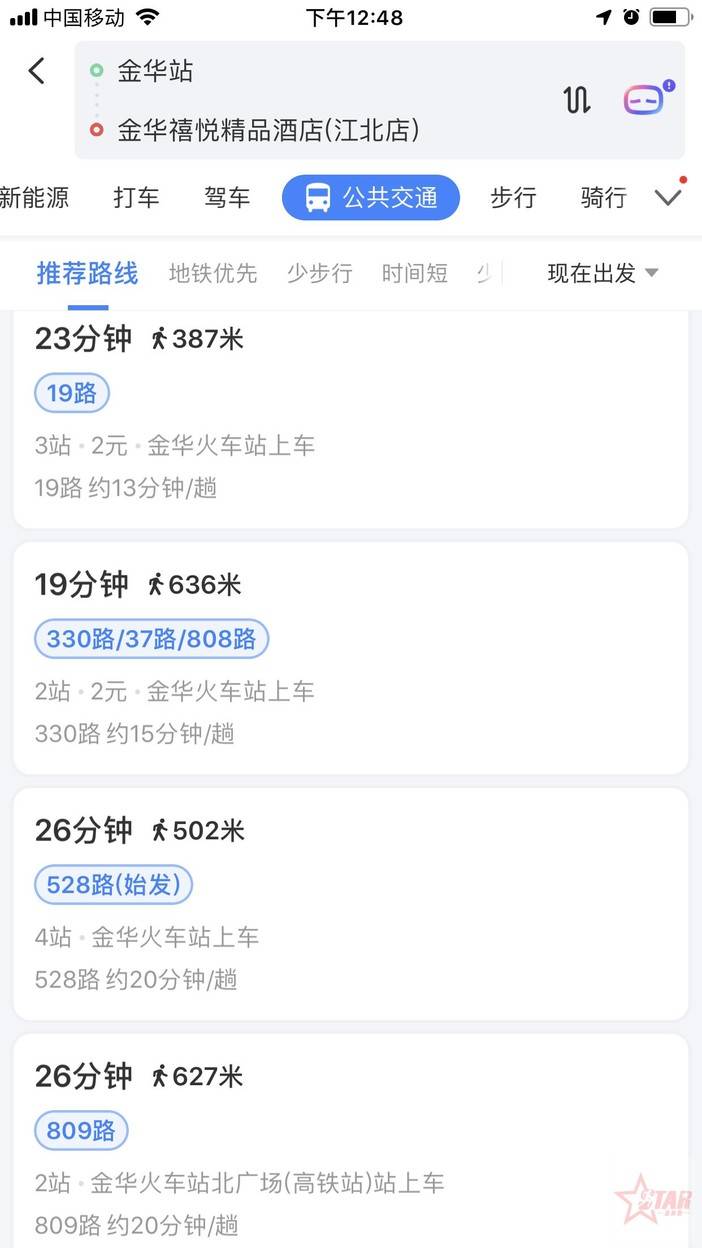Image resolution: width=702 pixels, height=1248 pixels.
Task: Open the 330路/37路/808路 route card
Action: (350, 658)
